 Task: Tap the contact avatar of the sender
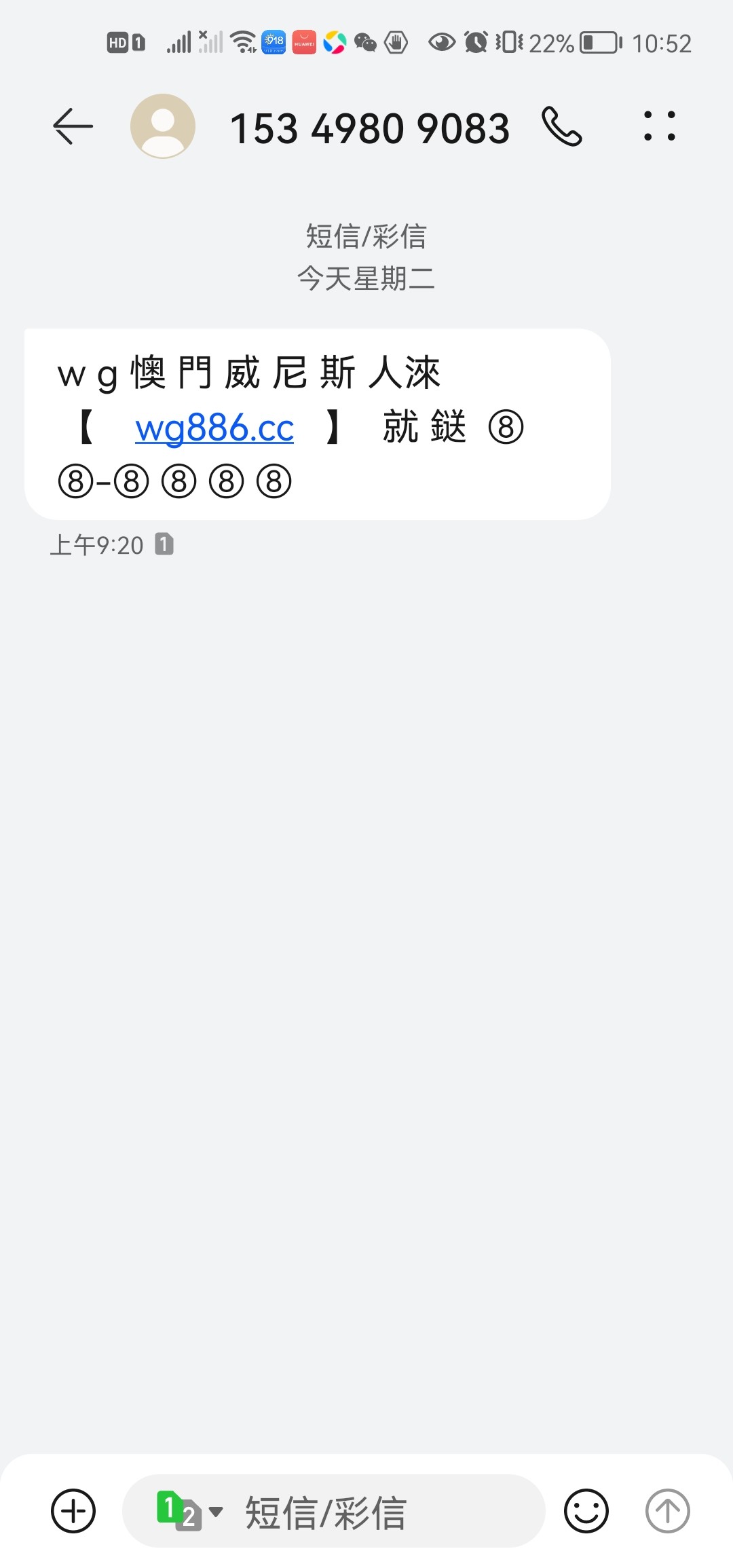[162, 126]
